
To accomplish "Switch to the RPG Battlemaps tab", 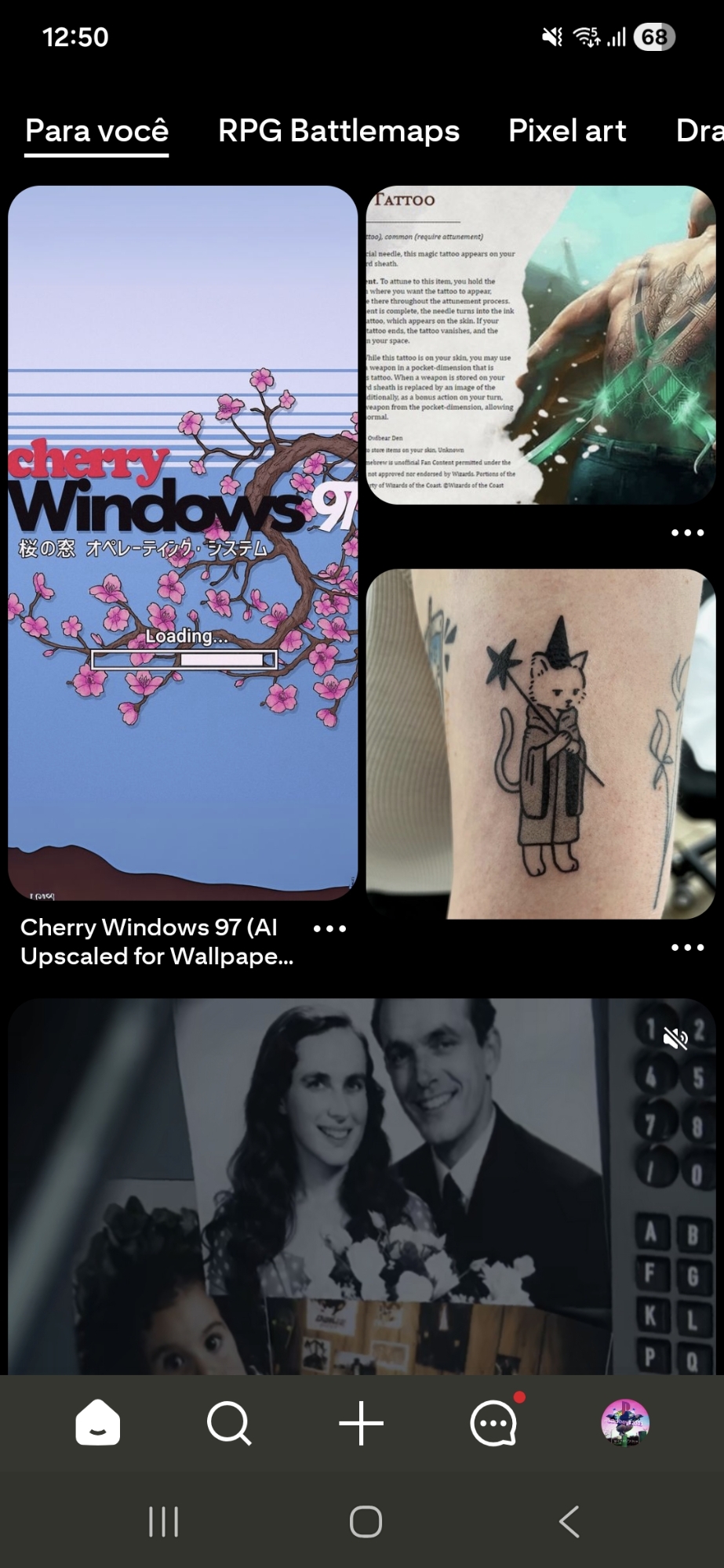I will [x=338, y=131].
